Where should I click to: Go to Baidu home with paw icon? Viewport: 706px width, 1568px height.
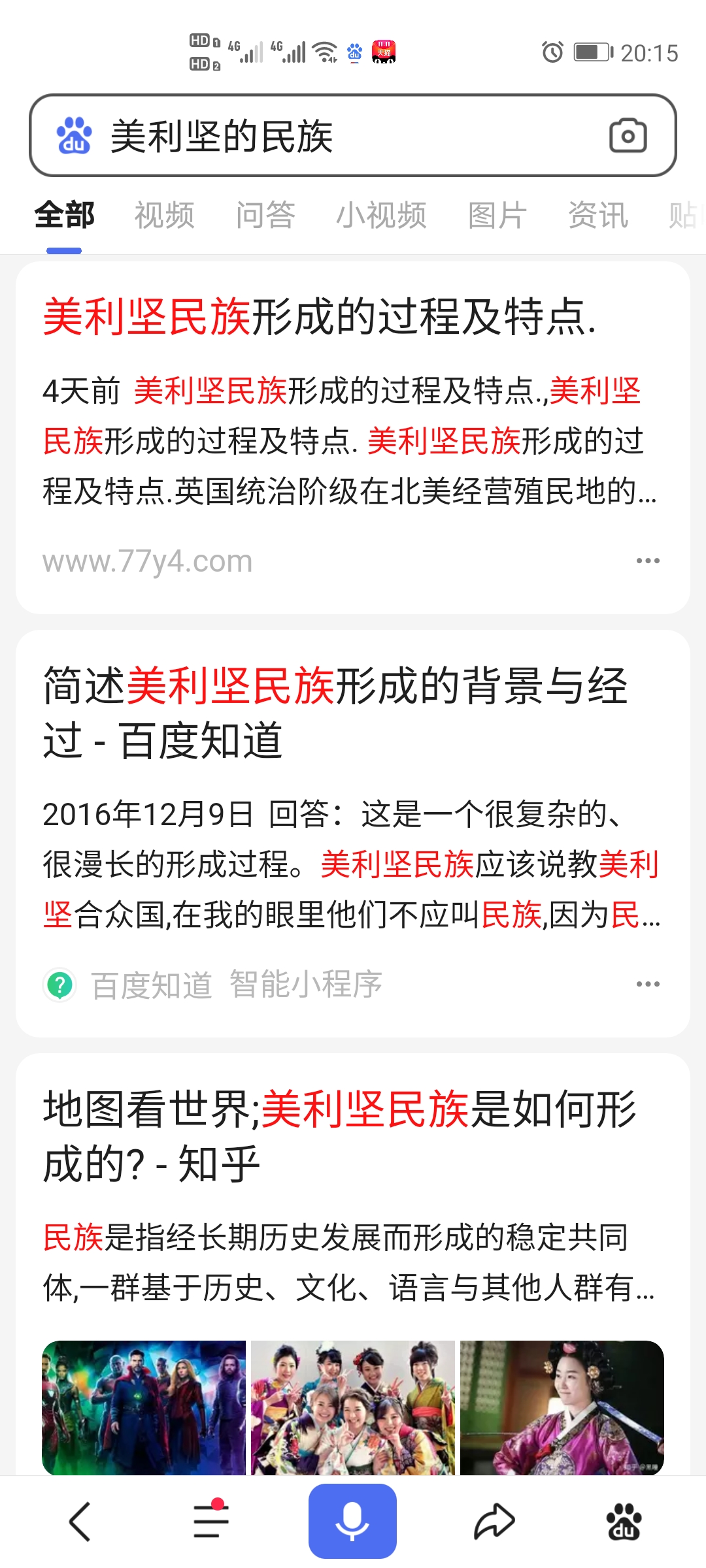(624, 1521)
